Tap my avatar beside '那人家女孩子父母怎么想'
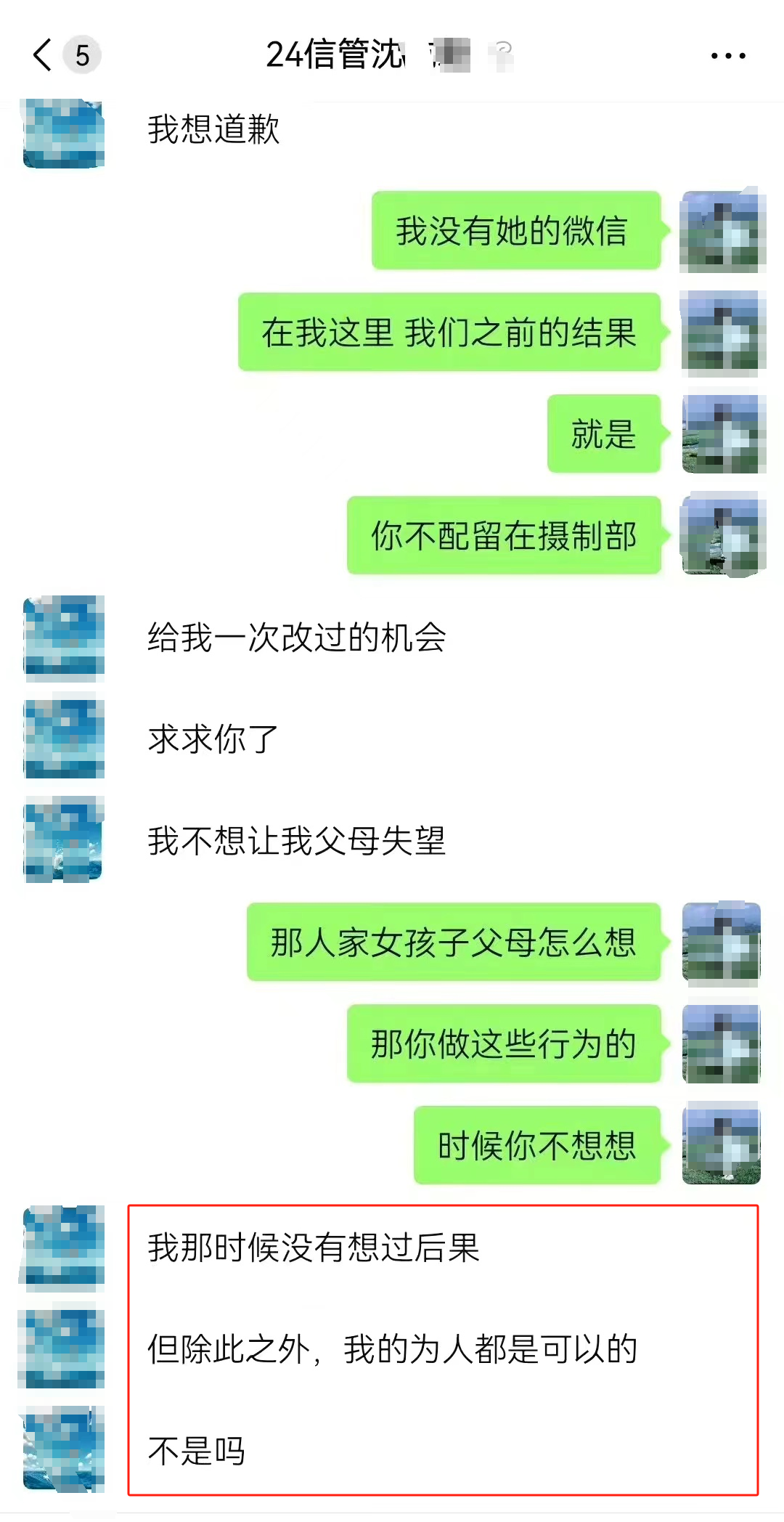 point(722,943)
